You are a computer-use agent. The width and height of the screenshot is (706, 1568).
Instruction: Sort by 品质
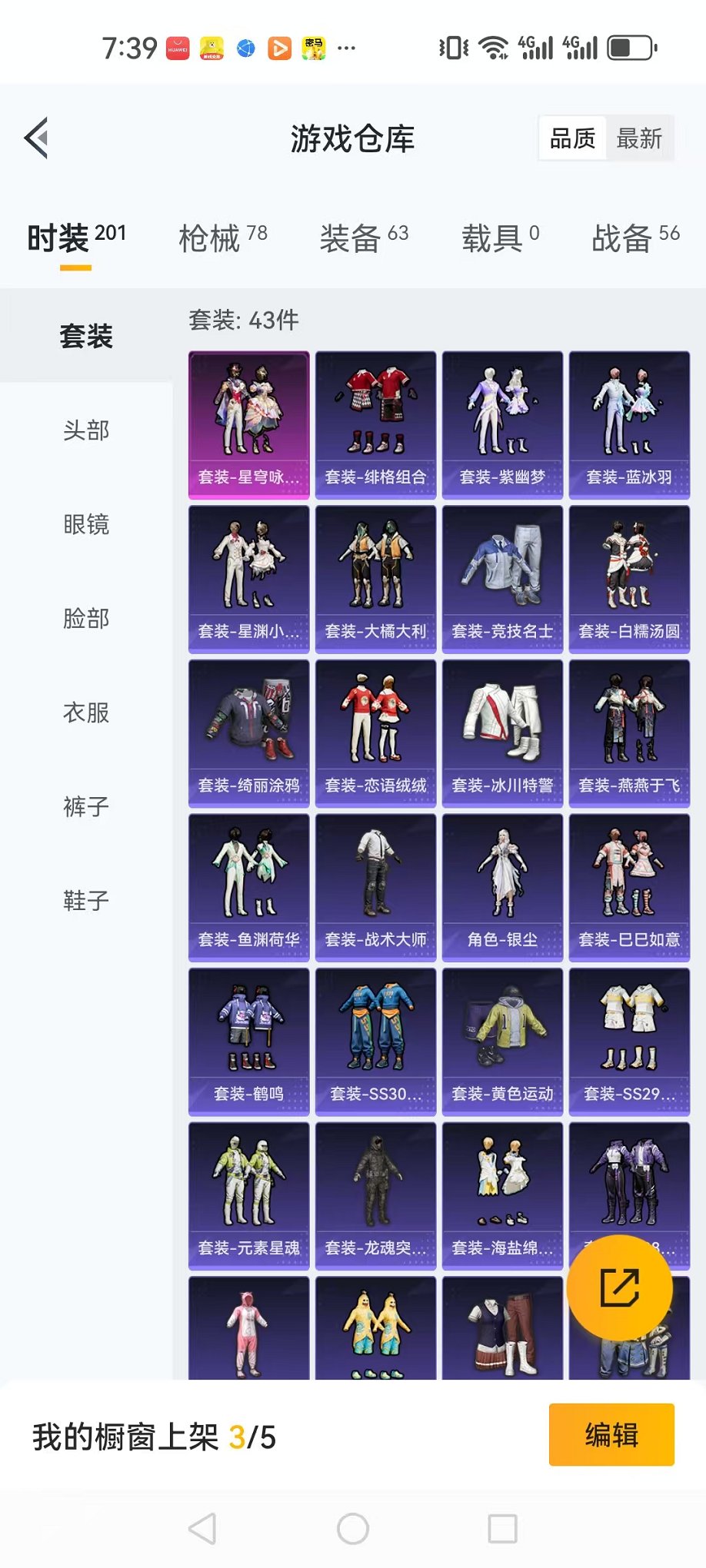[573, 138]
